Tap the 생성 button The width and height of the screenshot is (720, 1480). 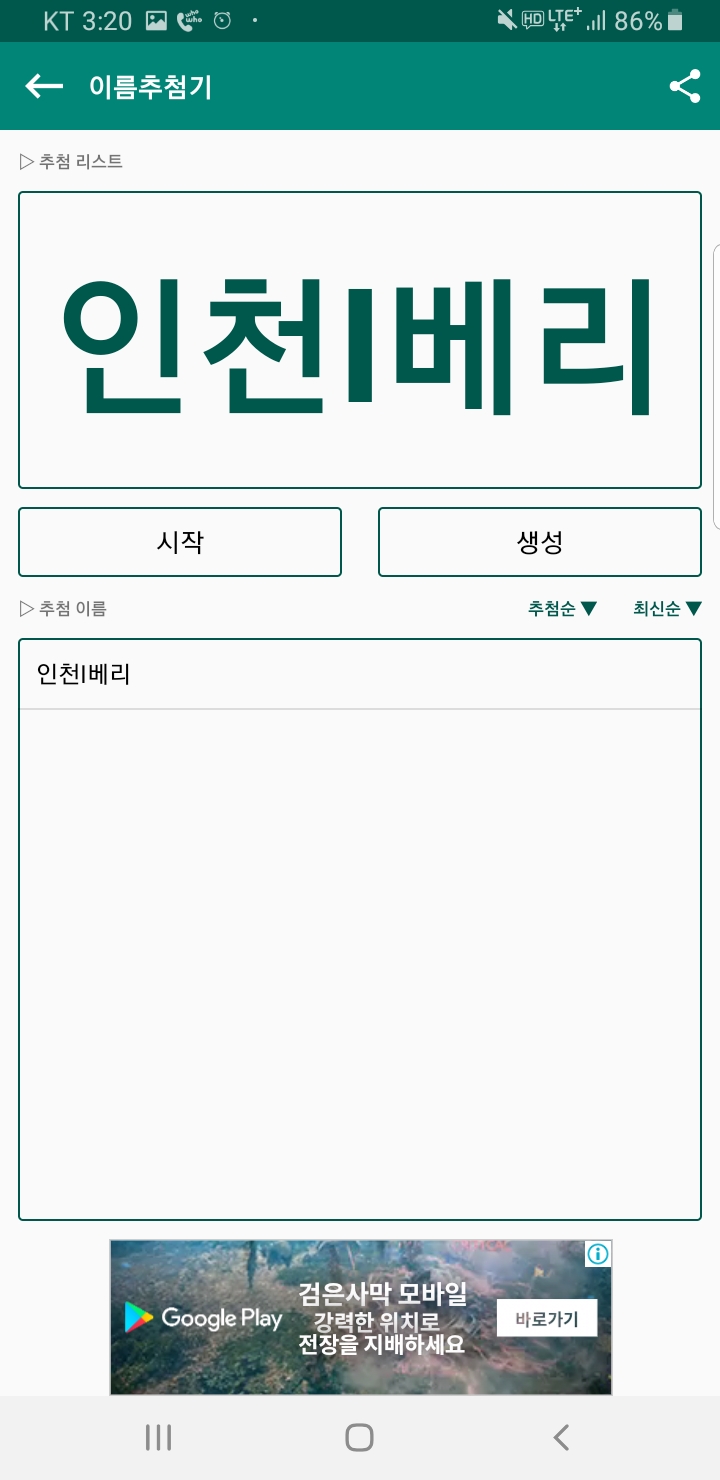point(539,542)
